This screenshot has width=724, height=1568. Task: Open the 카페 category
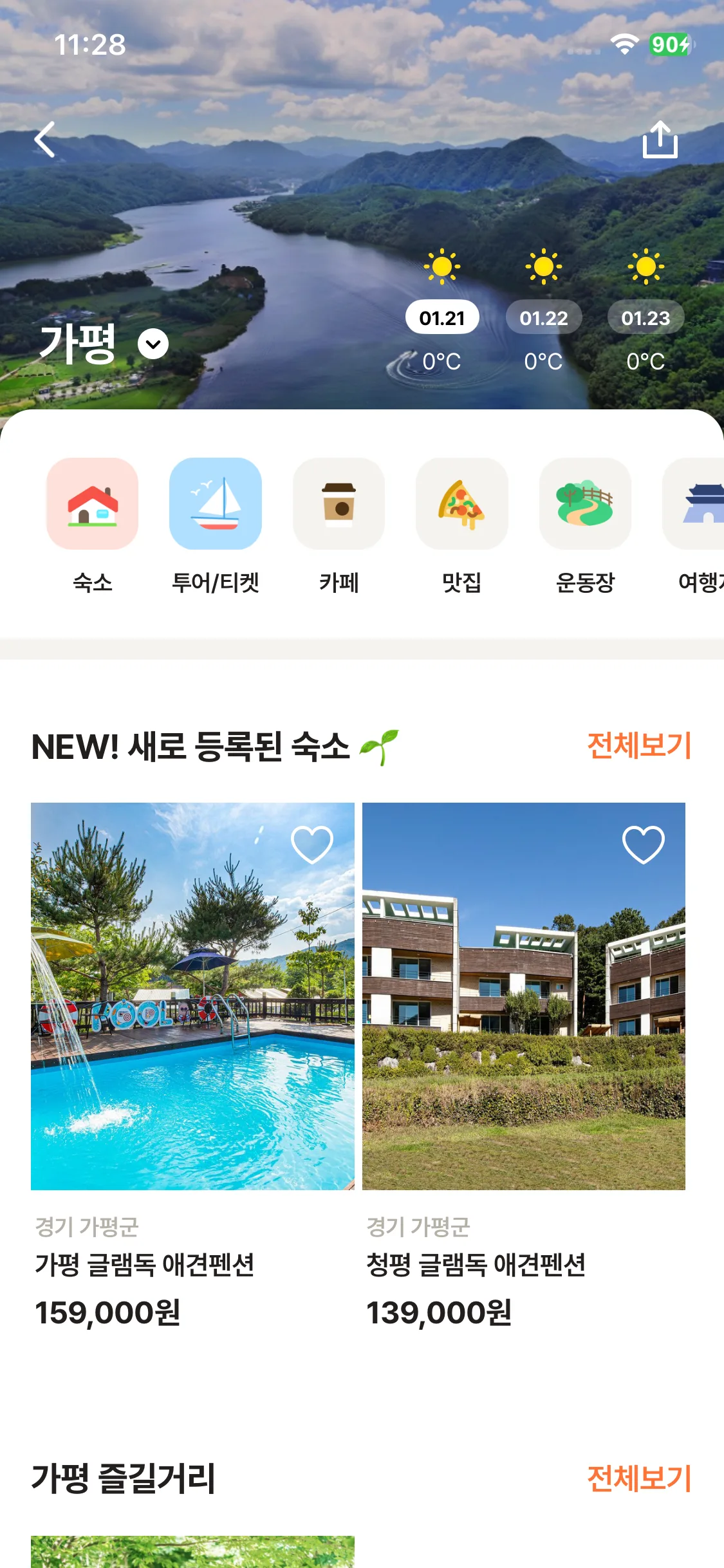click(339, 504)
